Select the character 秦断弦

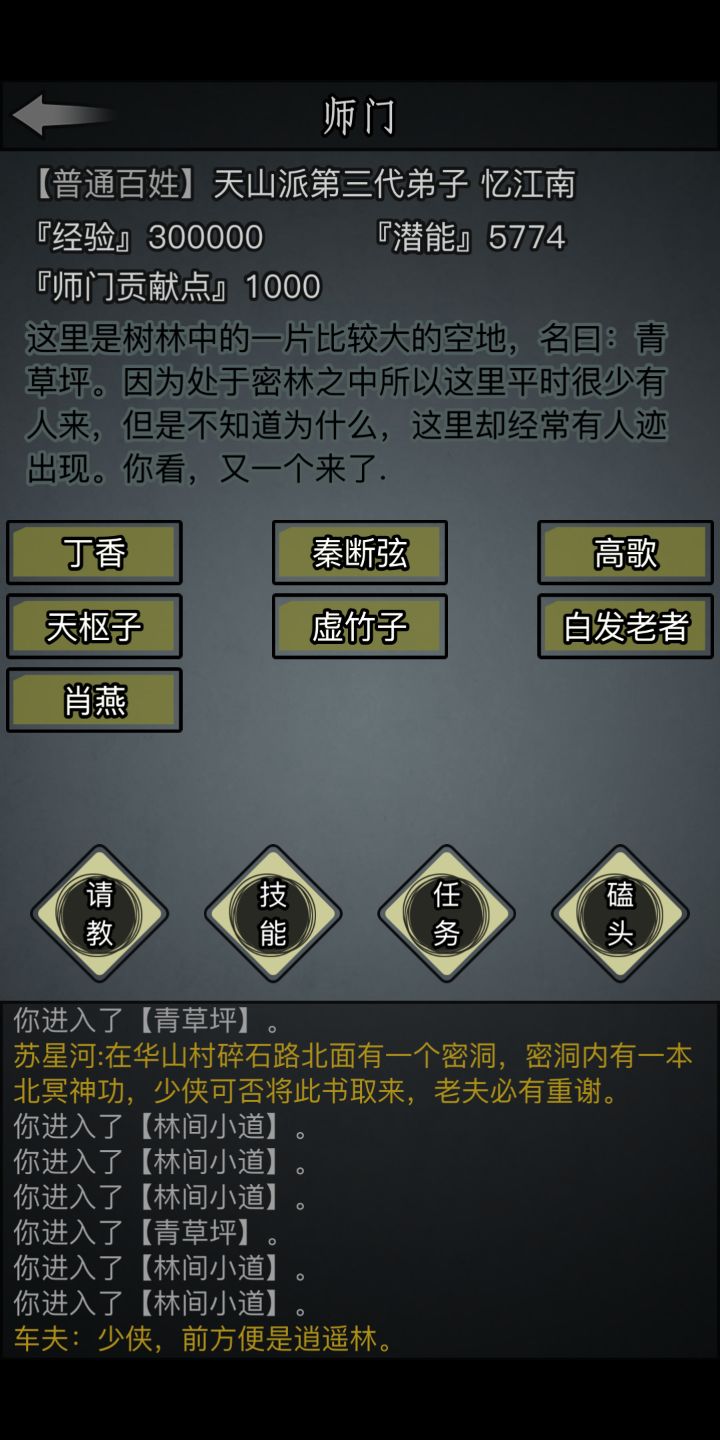(x=360, y=553)
